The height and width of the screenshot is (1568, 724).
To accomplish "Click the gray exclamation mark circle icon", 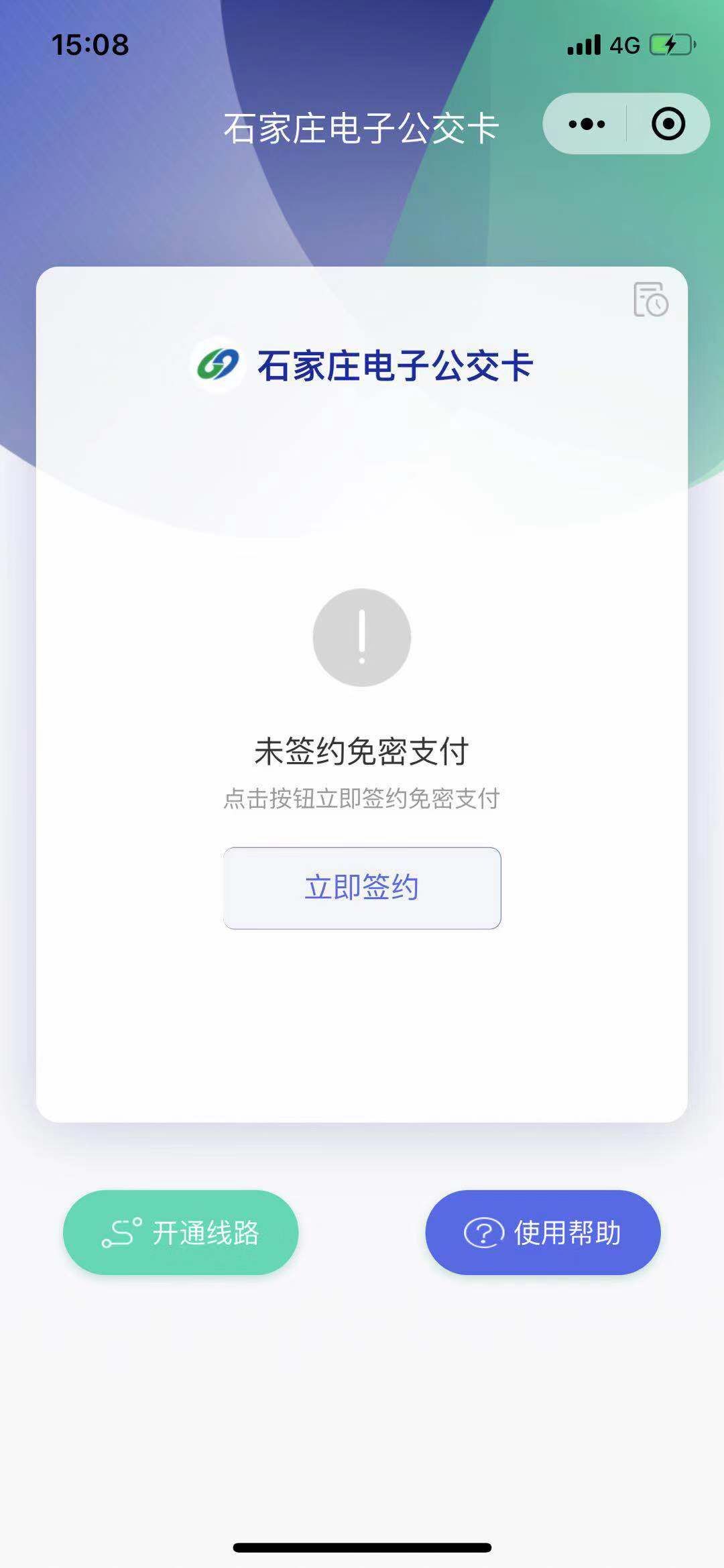I will pyautogui.click(x=361, y=638).
